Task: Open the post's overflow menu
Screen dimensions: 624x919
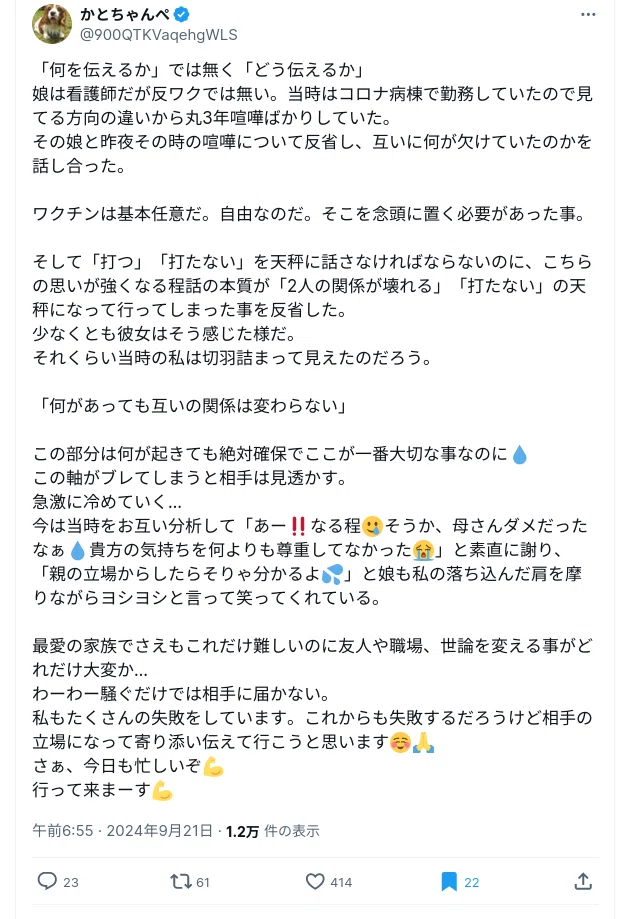Action: [x=588, y=15]
